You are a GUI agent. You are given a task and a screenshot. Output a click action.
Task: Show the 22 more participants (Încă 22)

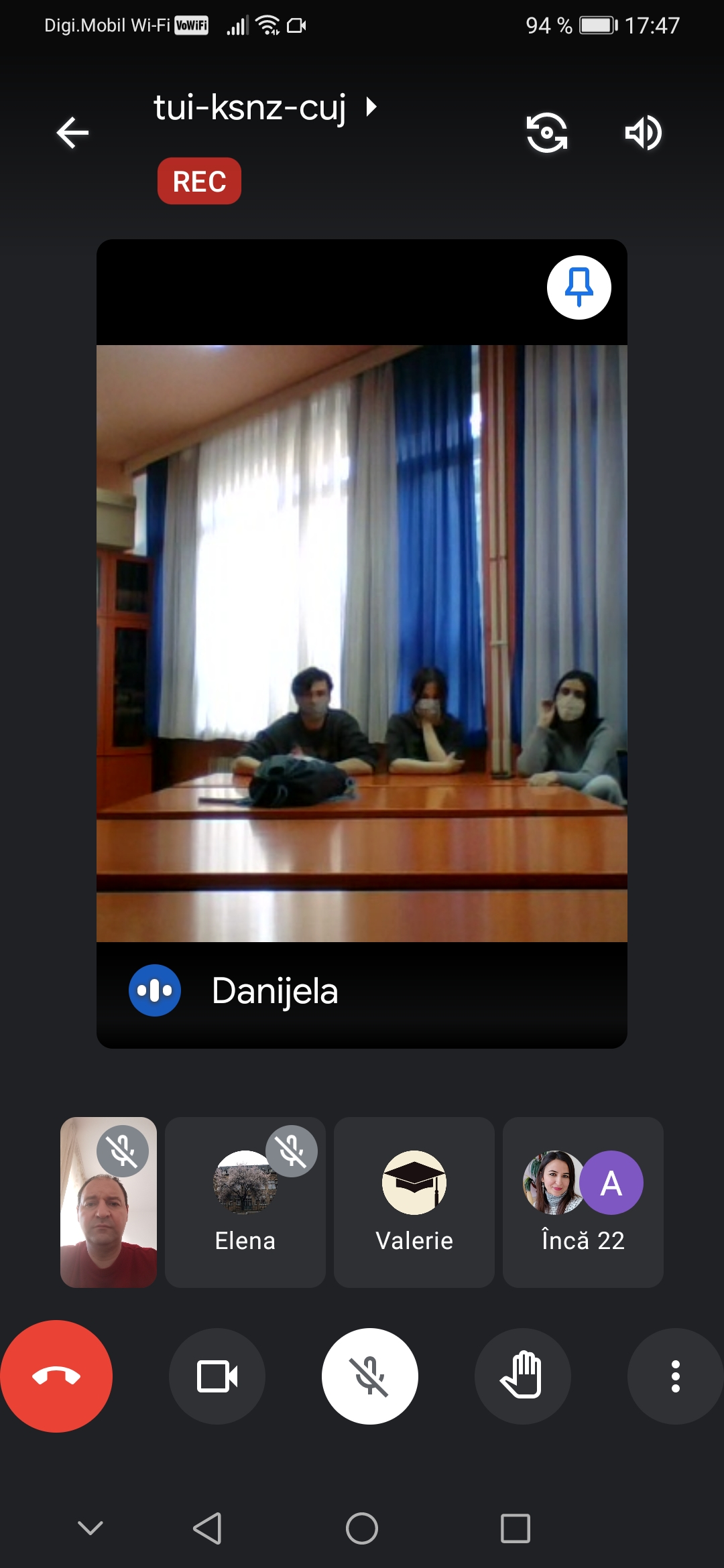point(583,1201)
